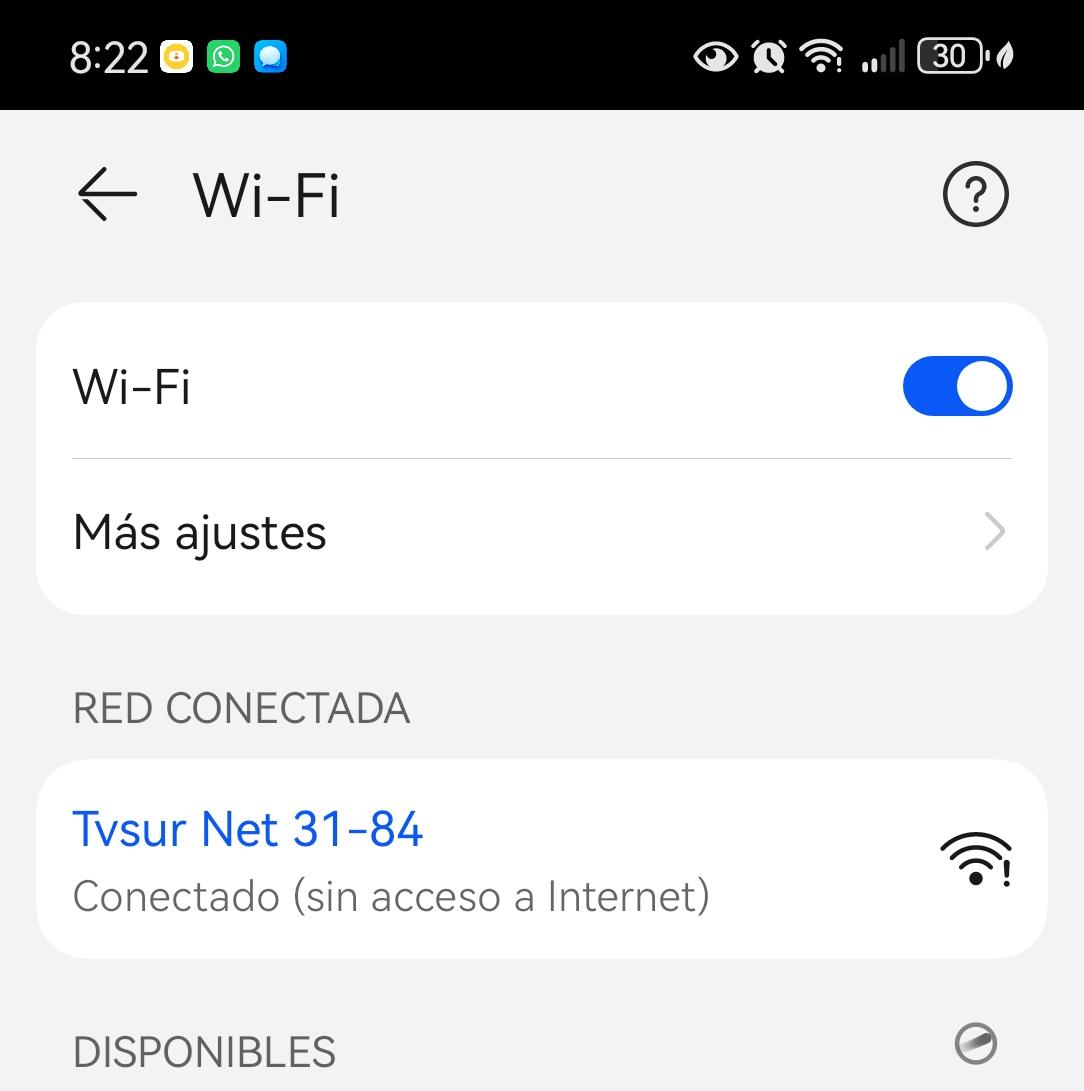The image size is (1084, 1091).
Task: Open Más ajustes
Action: [x=541, y=532]
